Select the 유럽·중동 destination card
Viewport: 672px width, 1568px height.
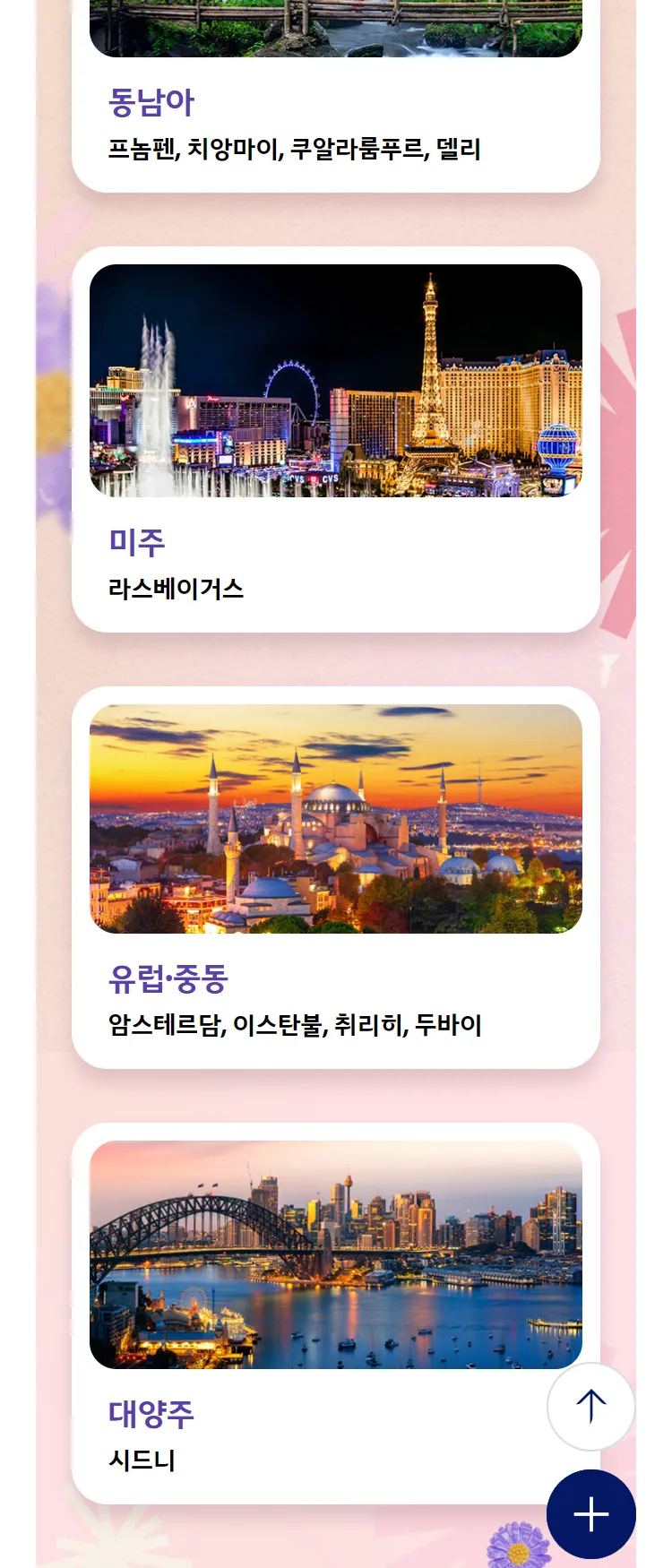point(335,878)
